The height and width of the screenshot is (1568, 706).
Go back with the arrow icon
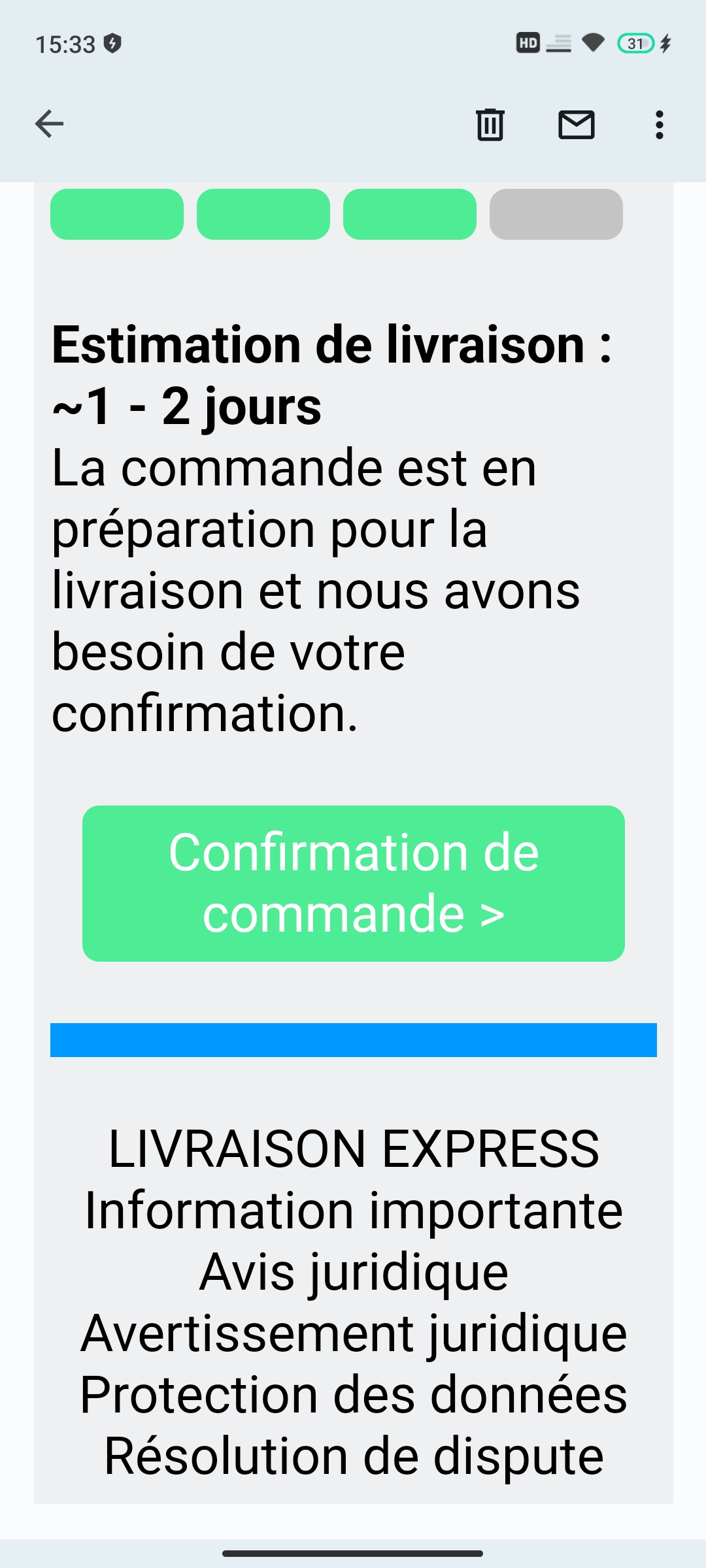point(49,123)
